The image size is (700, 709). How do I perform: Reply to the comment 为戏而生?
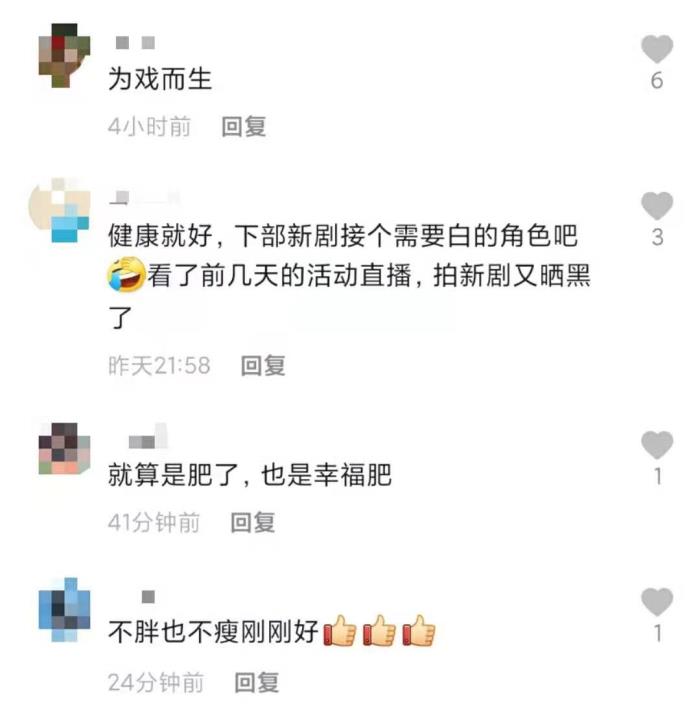243,127
